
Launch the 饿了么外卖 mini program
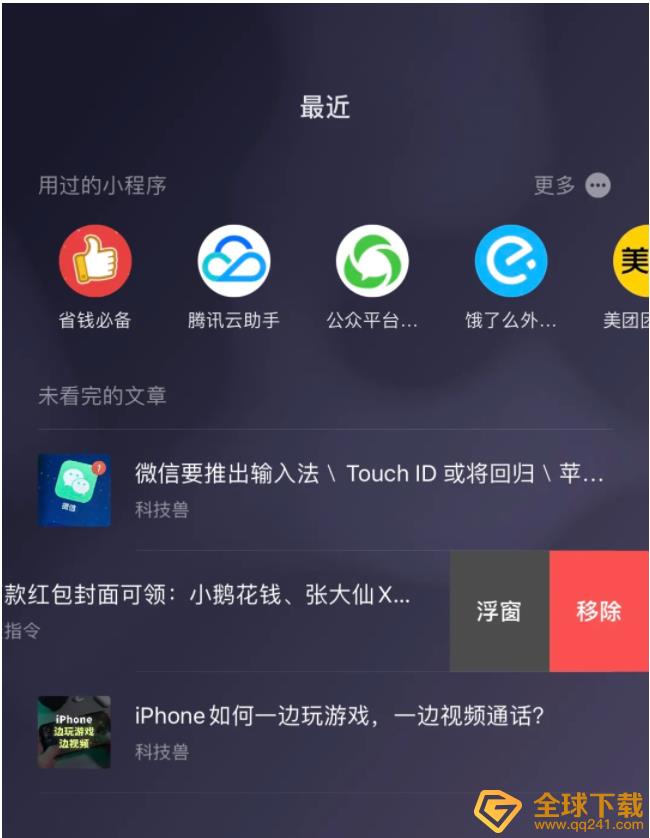coord(510,262)
